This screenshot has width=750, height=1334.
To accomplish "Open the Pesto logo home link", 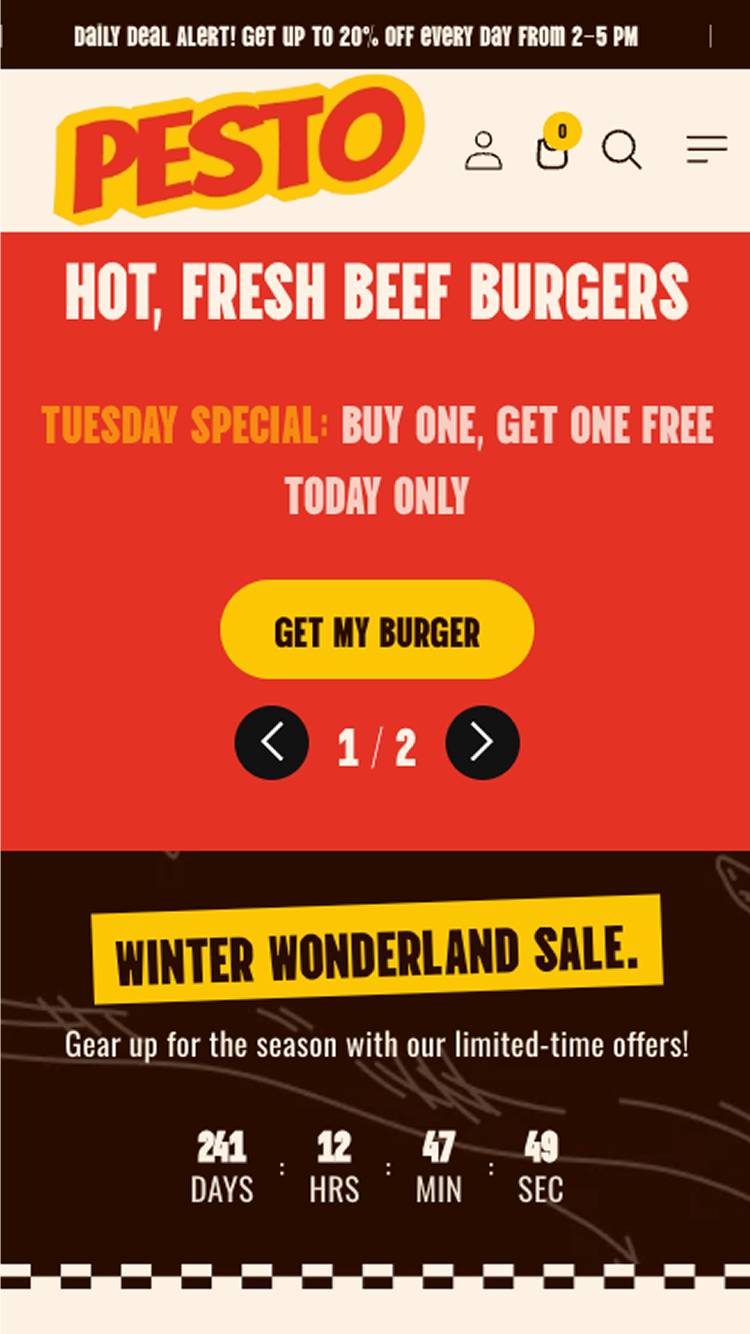I will 240,148.
